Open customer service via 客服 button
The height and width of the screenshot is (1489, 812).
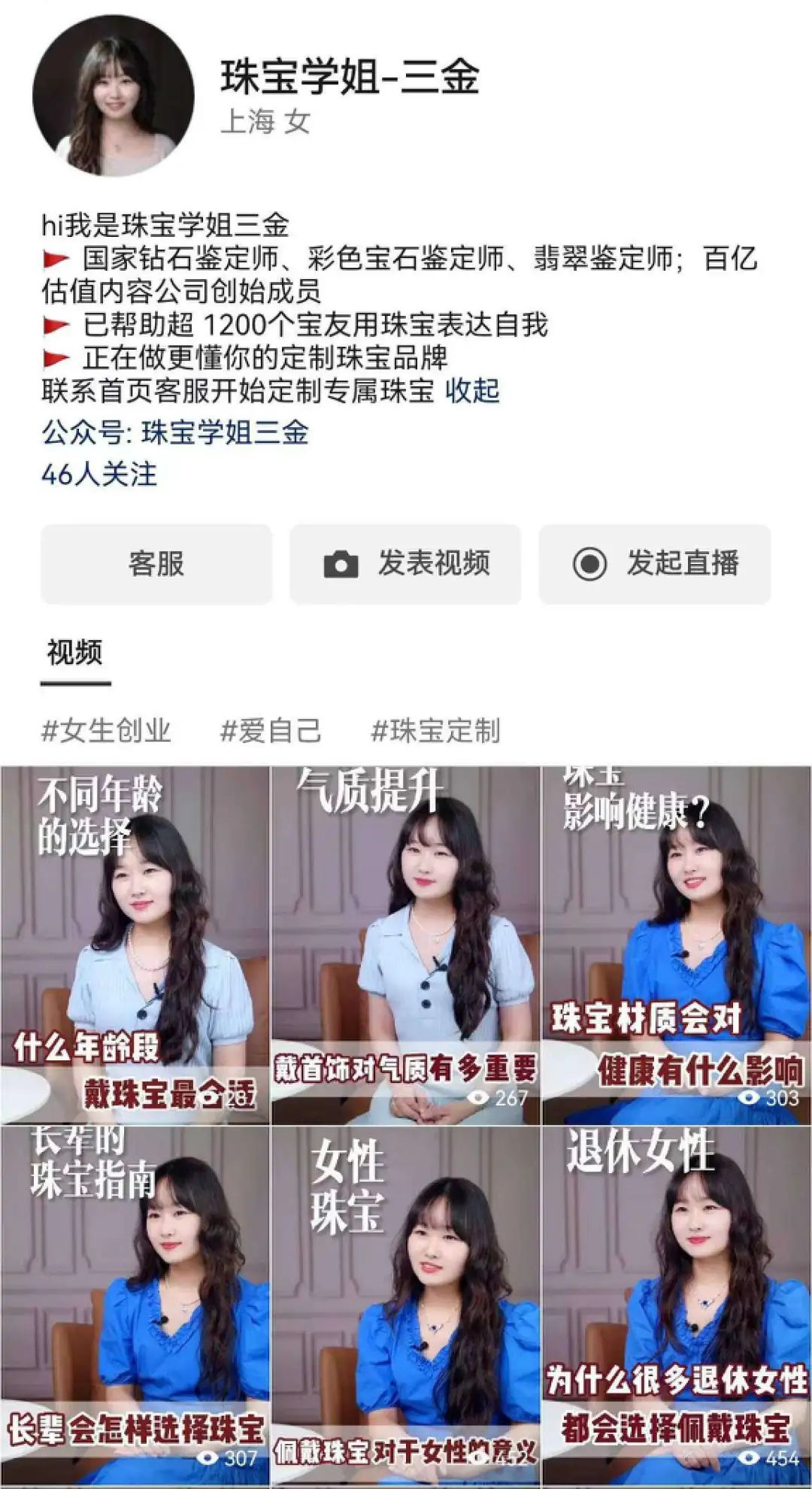pyautogui.click(x=156, y=563)
